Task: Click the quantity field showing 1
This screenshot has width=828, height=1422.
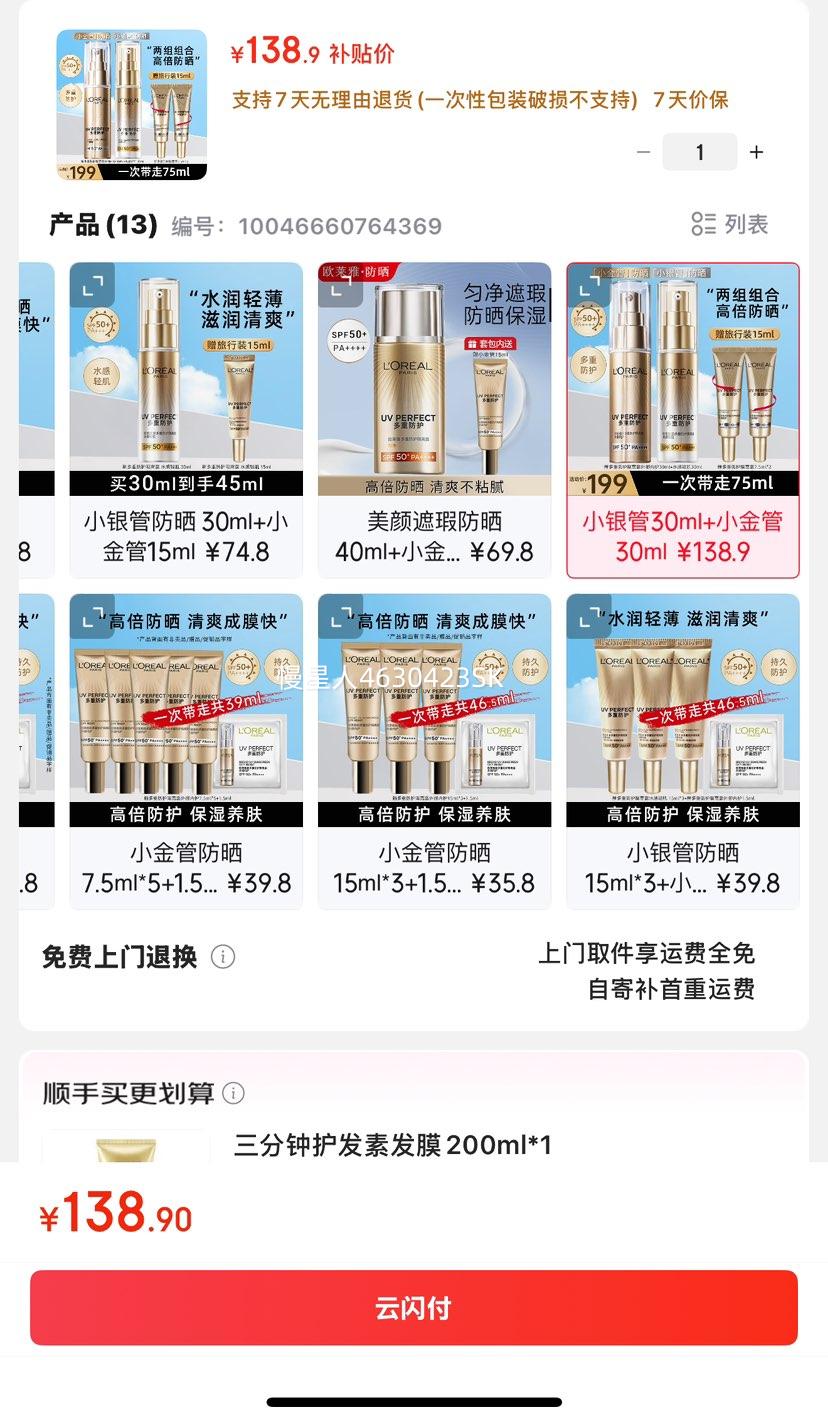Action: pos(699,152)
